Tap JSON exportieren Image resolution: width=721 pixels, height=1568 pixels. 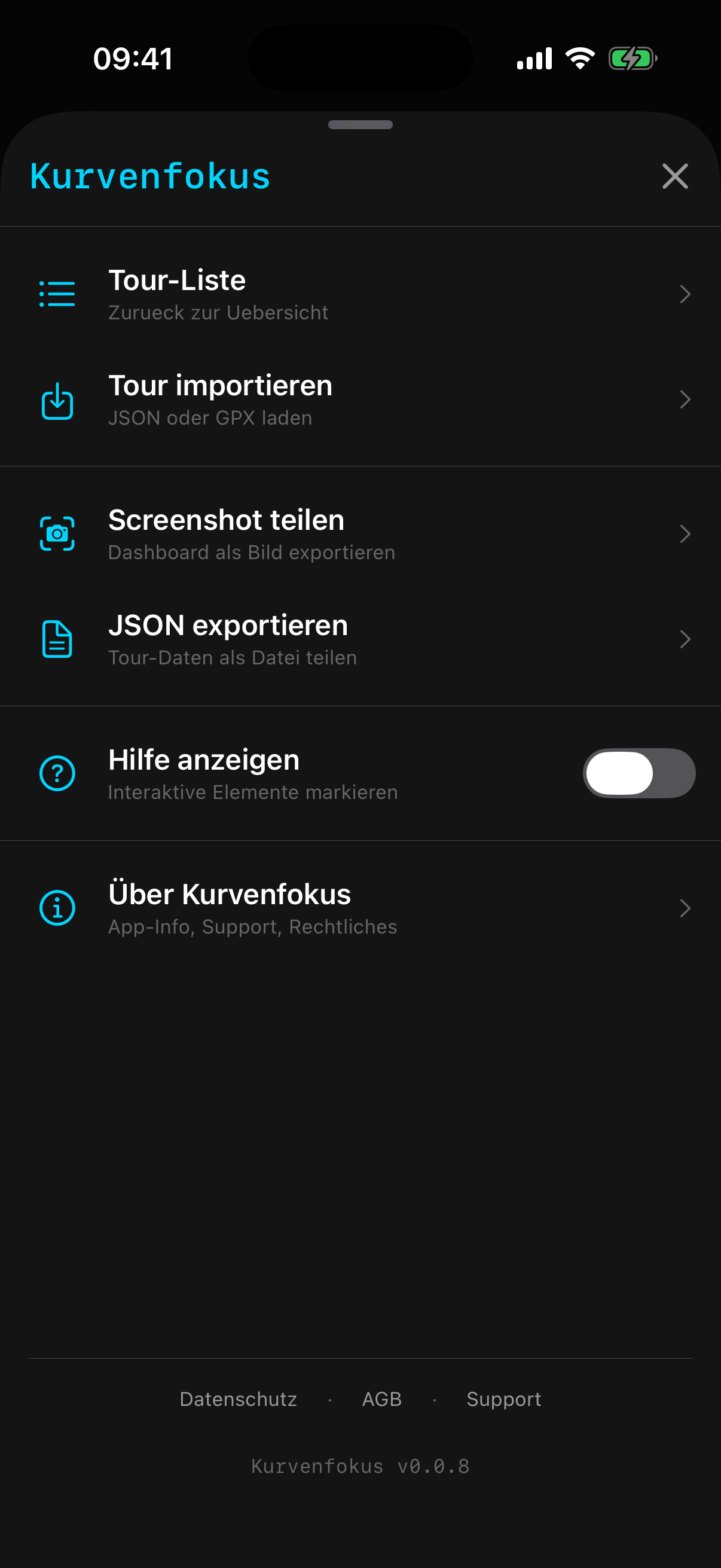pyautogui.click(x=360, y=640)
